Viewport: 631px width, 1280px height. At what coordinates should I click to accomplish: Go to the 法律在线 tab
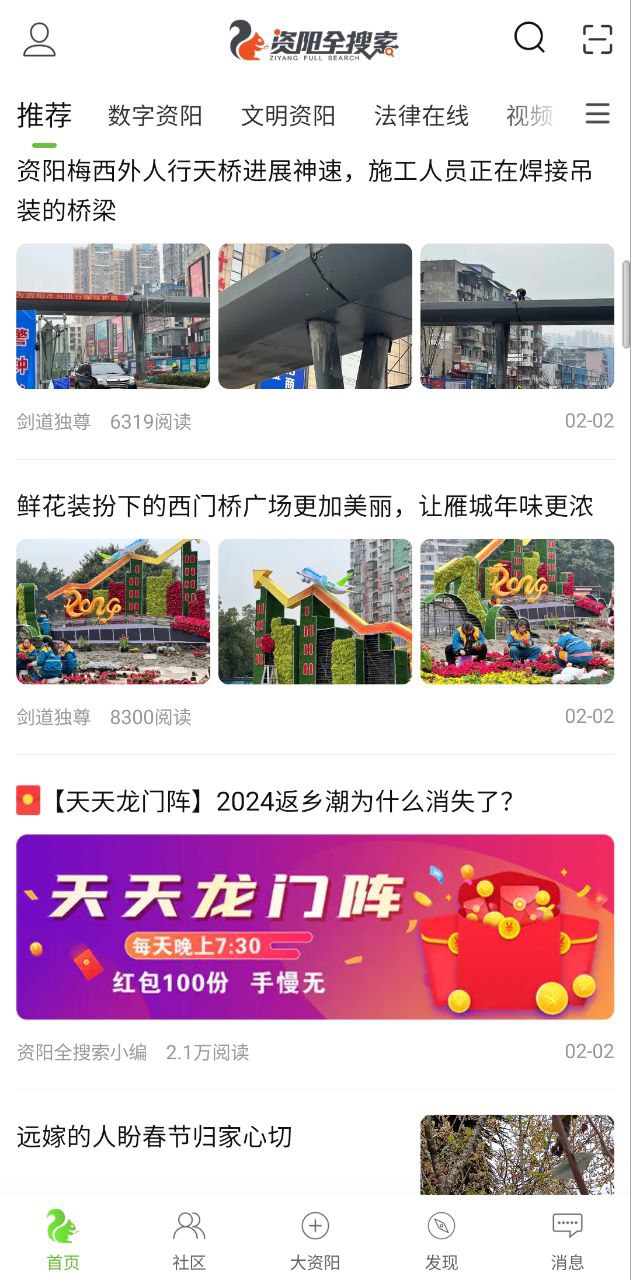click(x=421, y=116)
